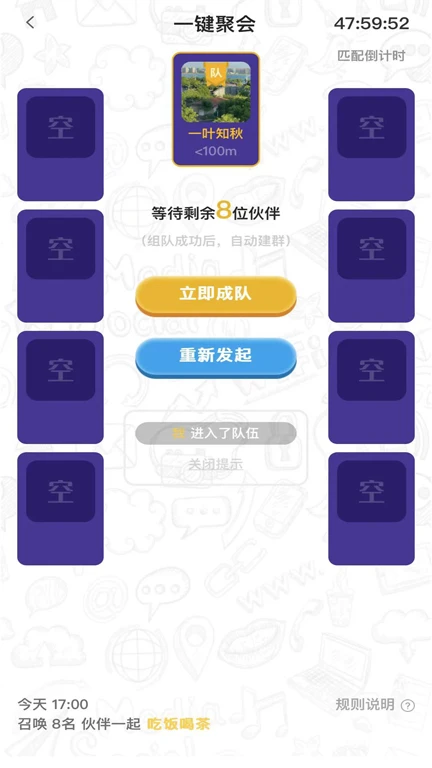Image resolution: width=432 pixels, height=768 pixels.
Task: Open 规则说明 rules help
Action: click(x=375, y=705)
